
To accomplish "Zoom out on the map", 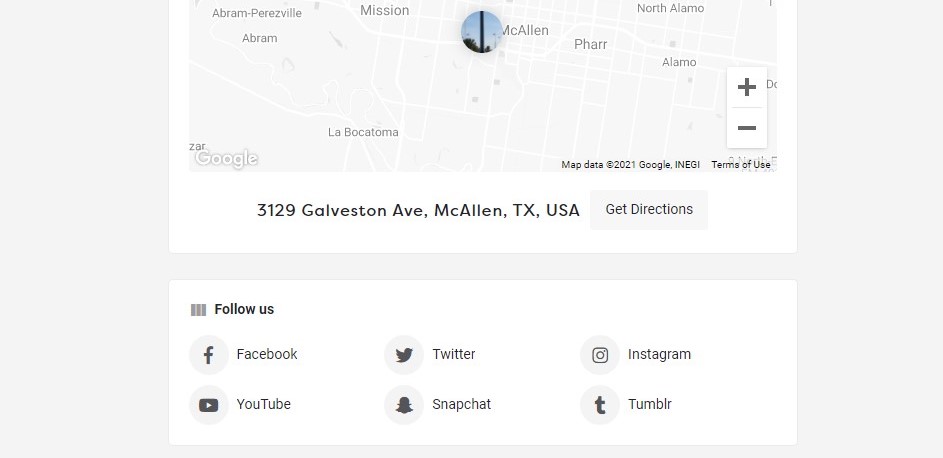I will [x=746, y=128].
